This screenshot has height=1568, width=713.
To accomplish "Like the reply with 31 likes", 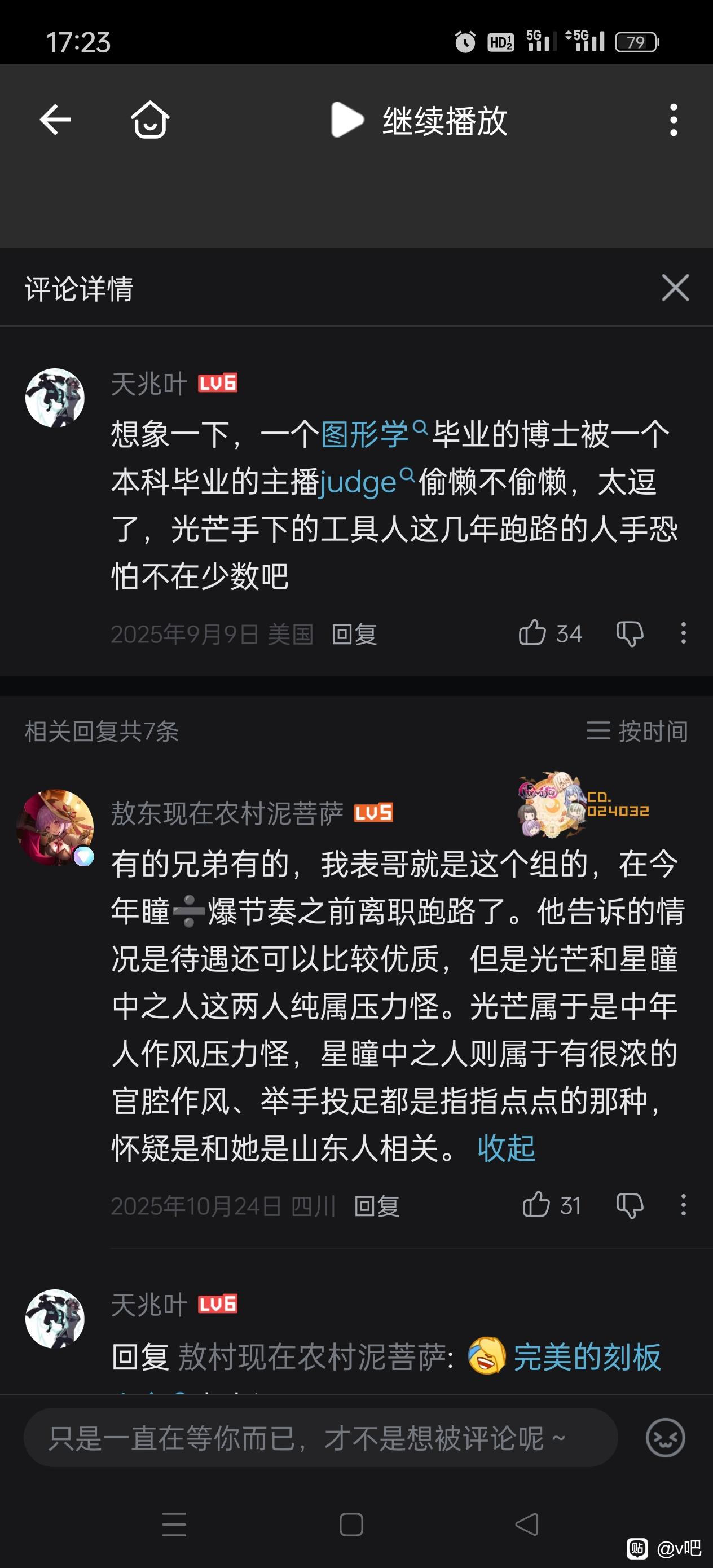I will point(536,1205).
